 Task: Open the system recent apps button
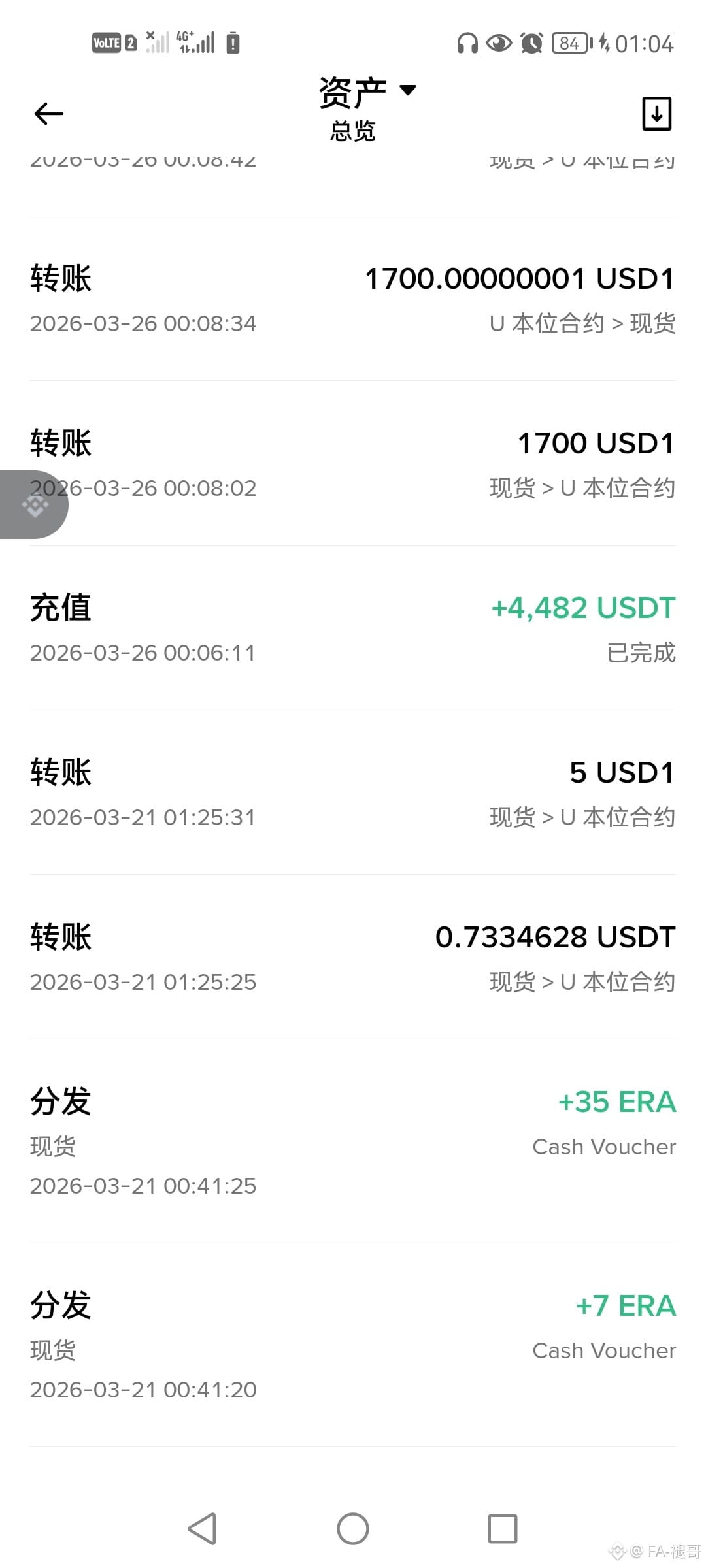coord(503,1529)
